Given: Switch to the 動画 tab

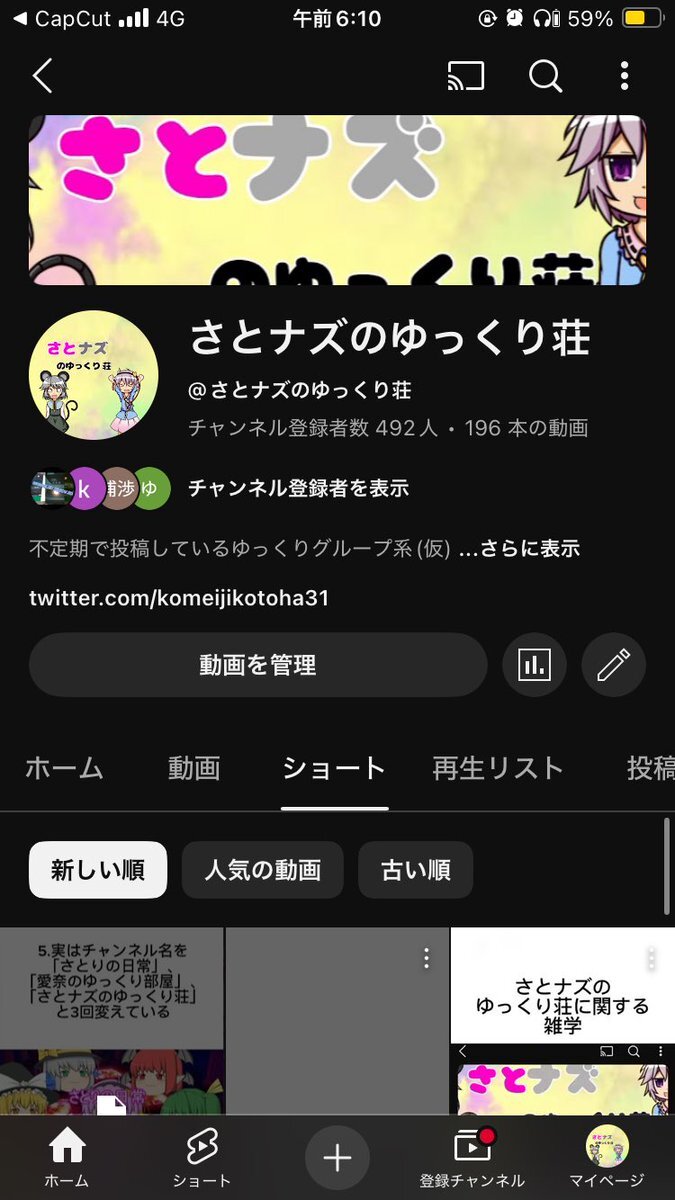Looking at the screenshot, I should coord(193,768).
